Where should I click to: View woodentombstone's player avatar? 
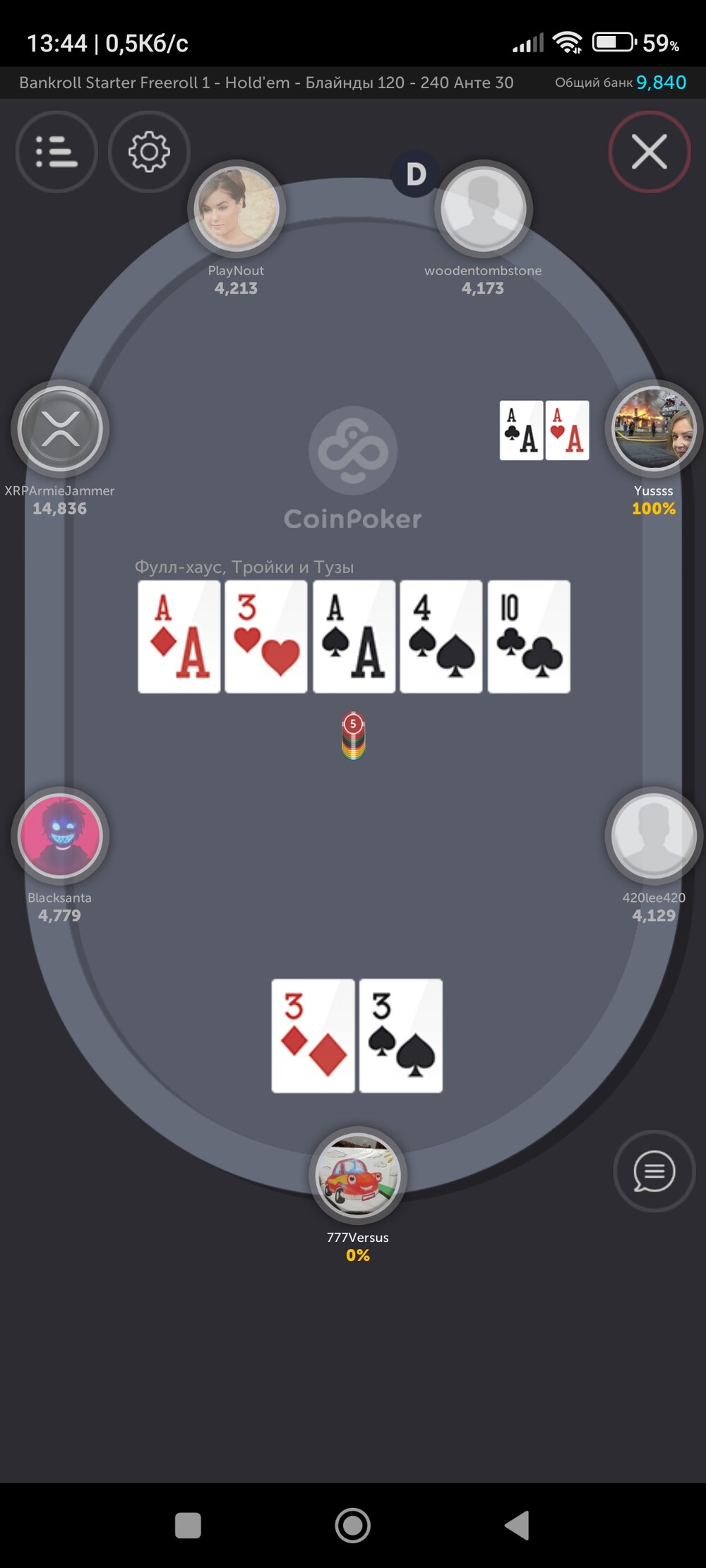(483, 209)
